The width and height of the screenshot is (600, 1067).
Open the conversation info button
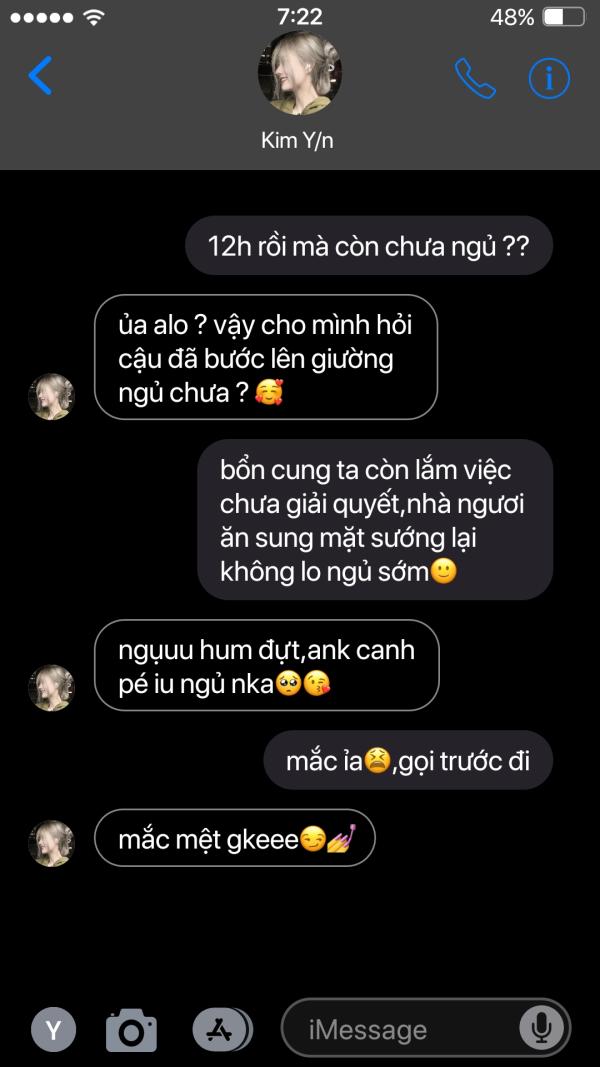tap(549, 78)
